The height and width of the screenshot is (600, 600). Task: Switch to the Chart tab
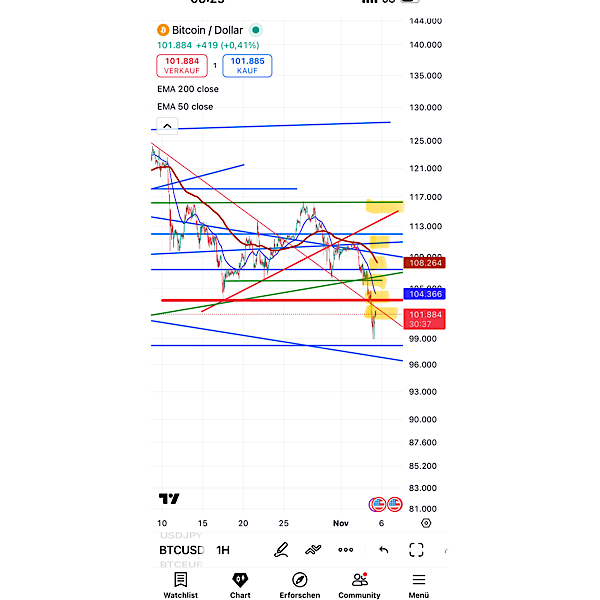240,584
